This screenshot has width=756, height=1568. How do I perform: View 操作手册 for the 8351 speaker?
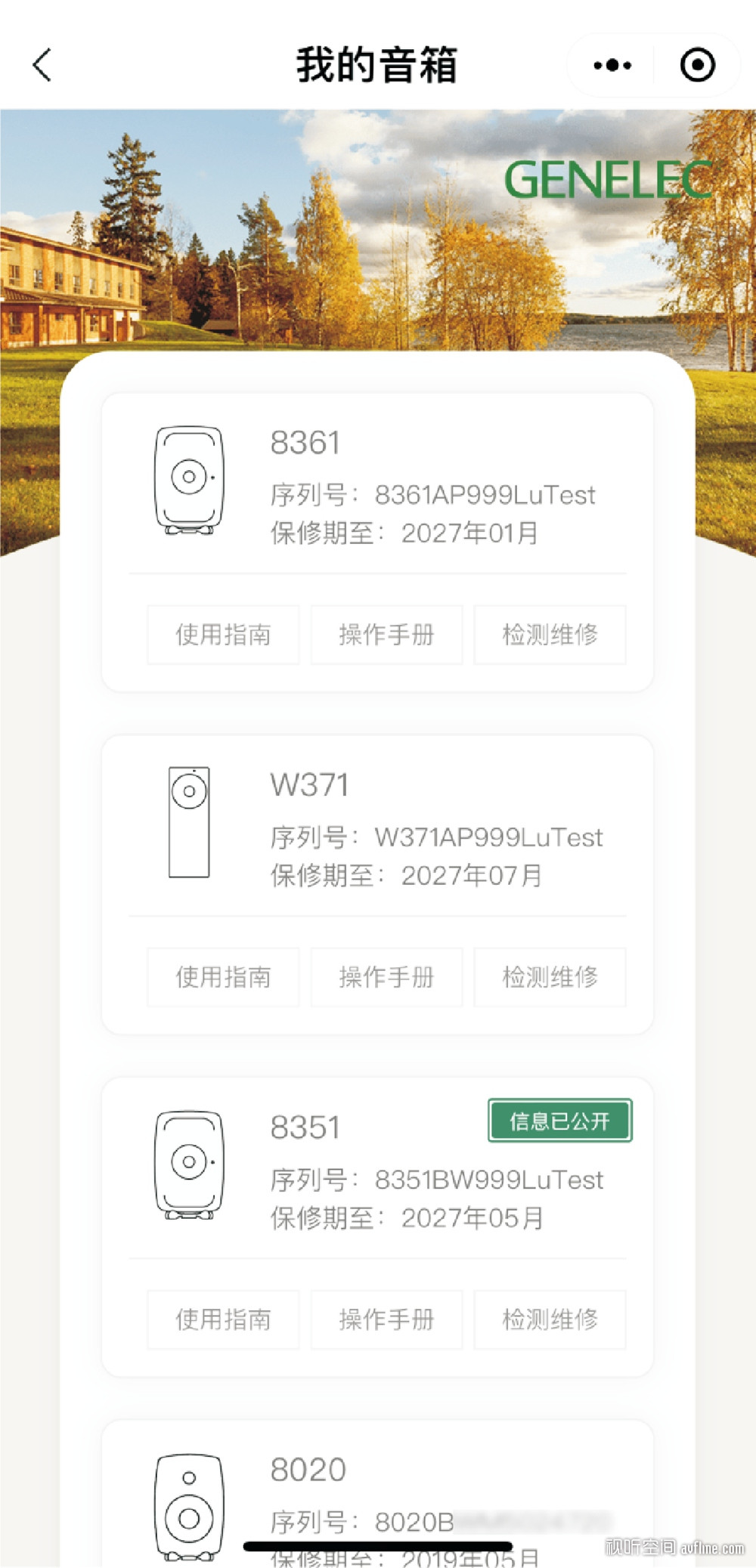pos(386,1319)
